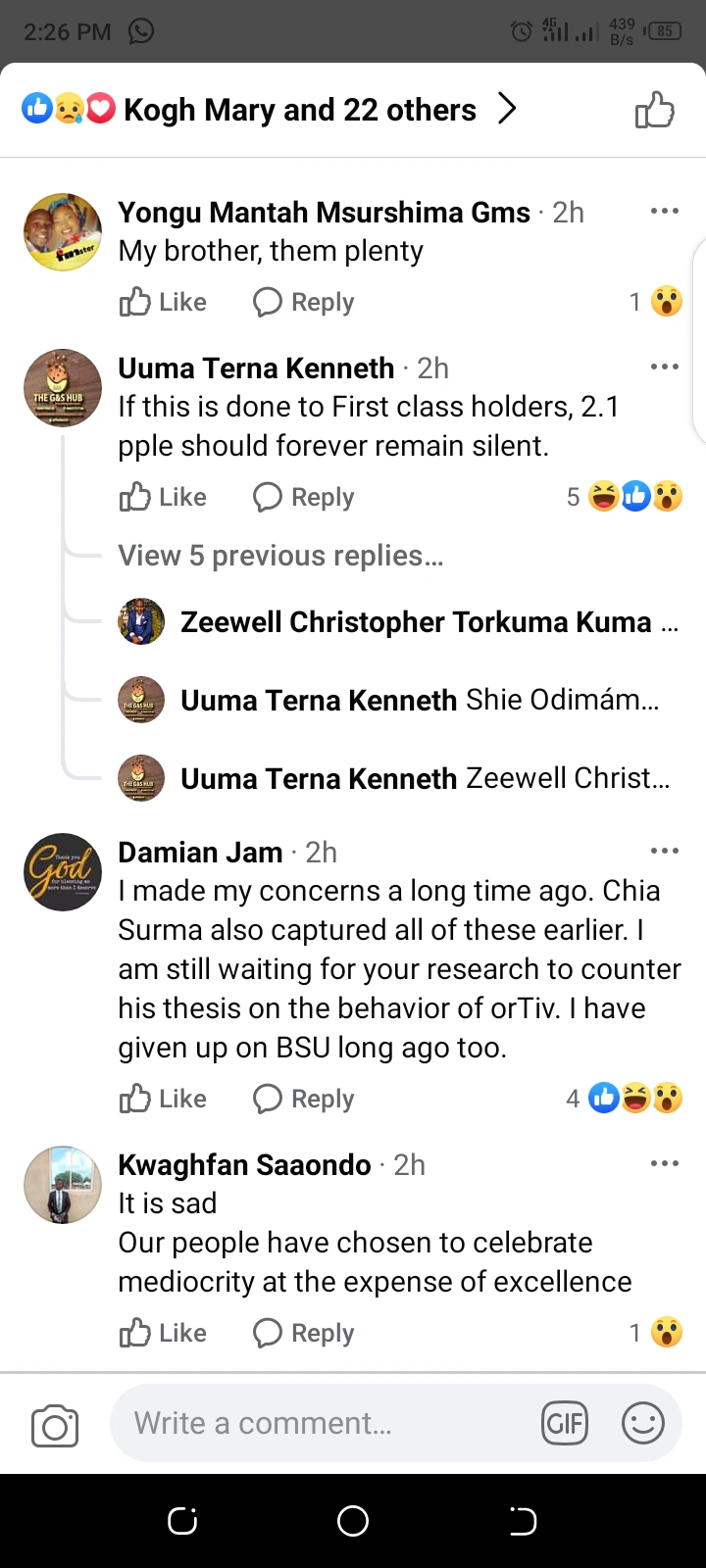This screenshot has height=1568, width=706.
Task: Reply to Damian Jam's comment
Action: coord(304,1099)
